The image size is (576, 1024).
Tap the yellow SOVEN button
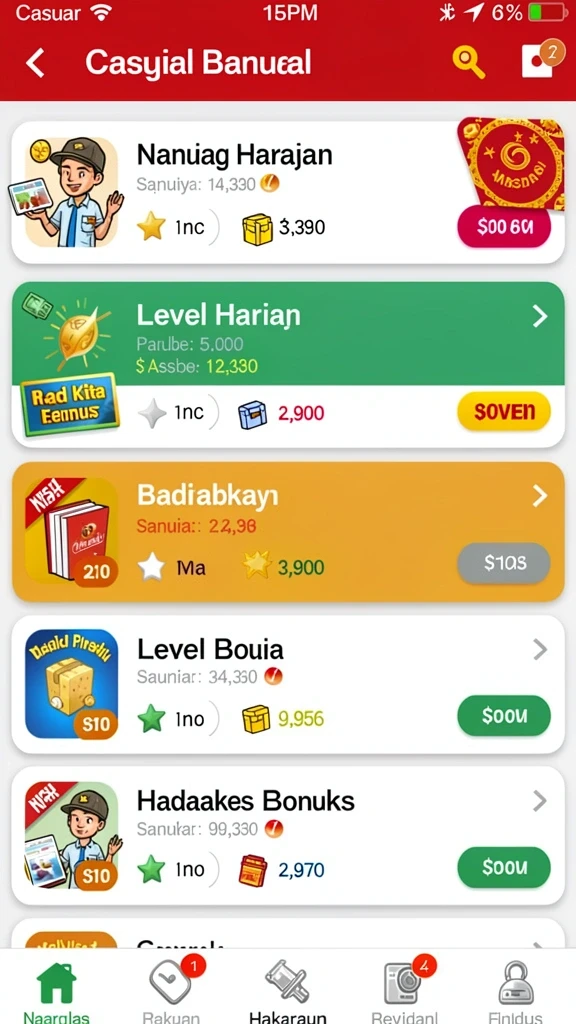pyautogui.click(x=504, y=411)
